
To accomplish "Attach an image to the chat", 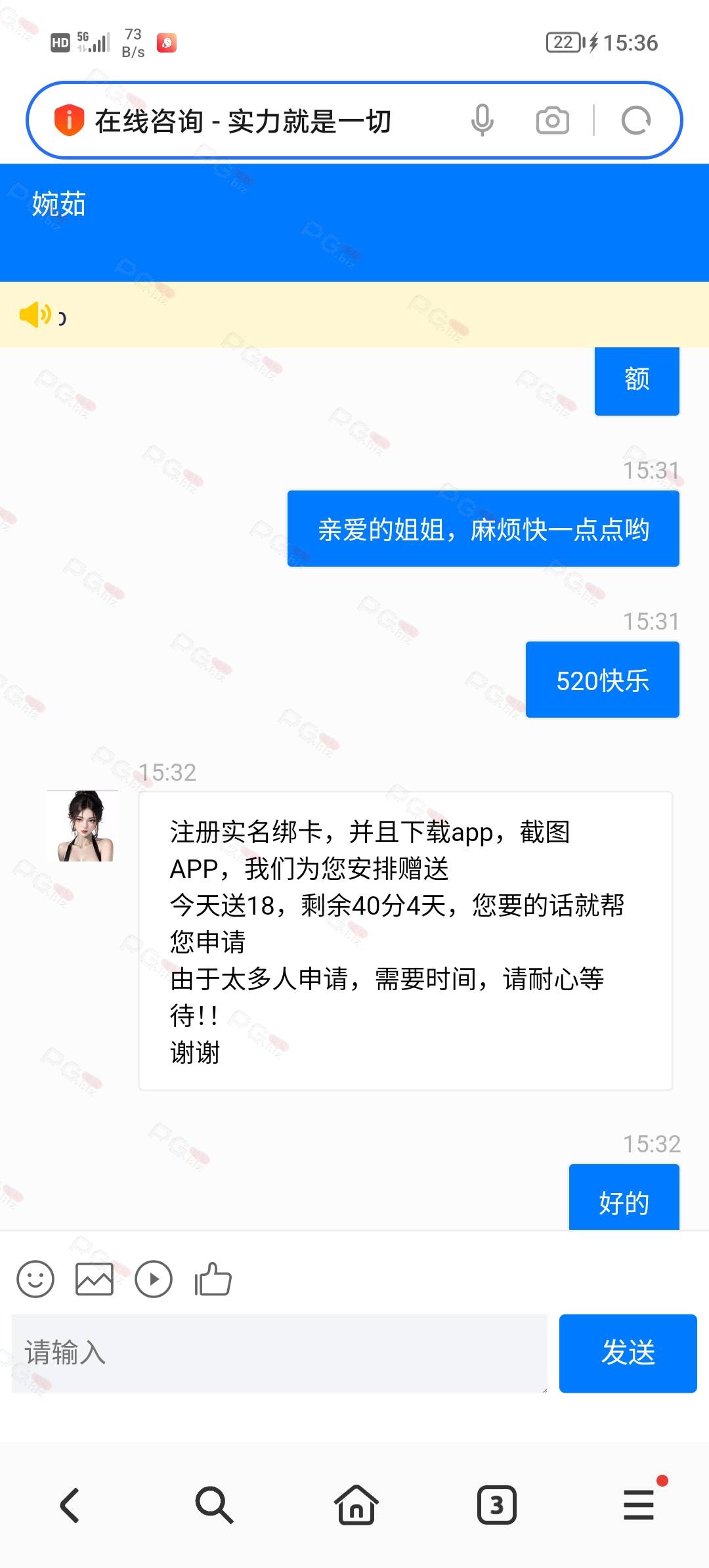I will point(95,1279).
